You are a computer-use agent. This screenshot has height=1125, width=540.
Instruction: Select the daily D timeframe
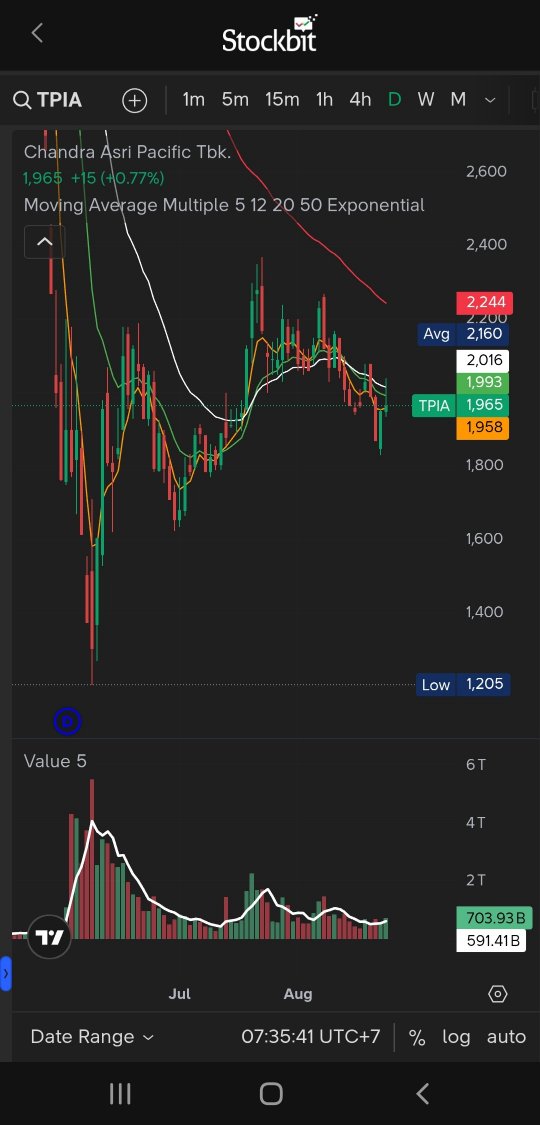pyautogui.click(x=394, y=100)
